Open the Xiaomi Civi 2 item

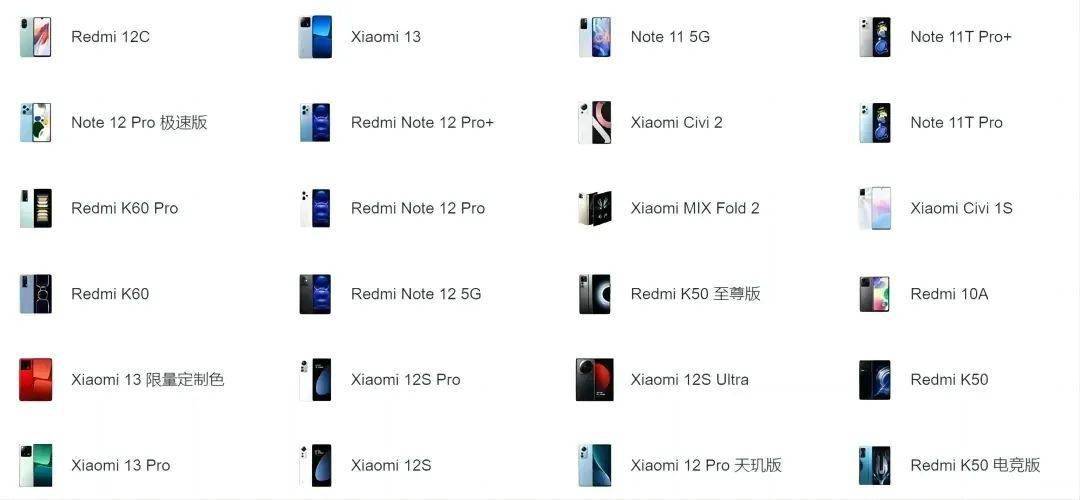tap(676, 123)
